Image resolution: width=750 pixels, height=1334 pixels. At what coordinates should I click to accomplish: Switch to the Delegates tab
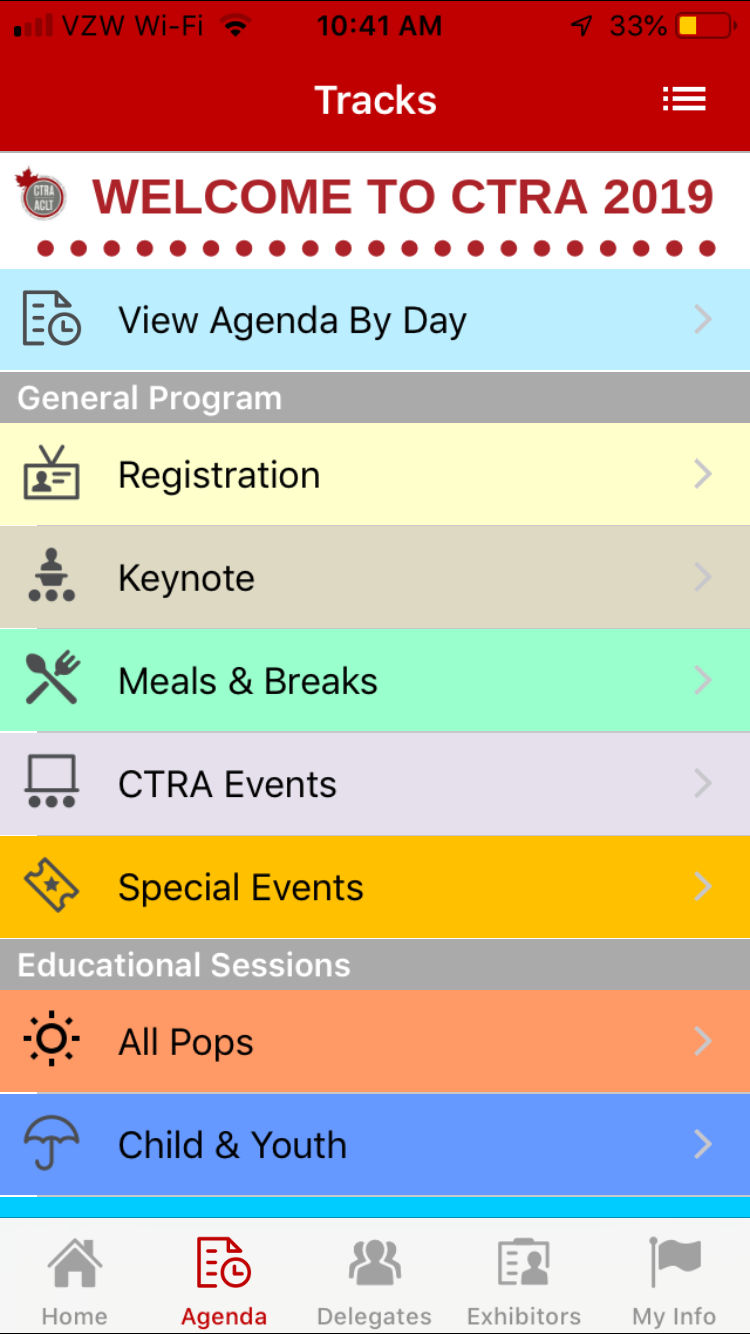pyautogui.click(x=374, y=1280)
